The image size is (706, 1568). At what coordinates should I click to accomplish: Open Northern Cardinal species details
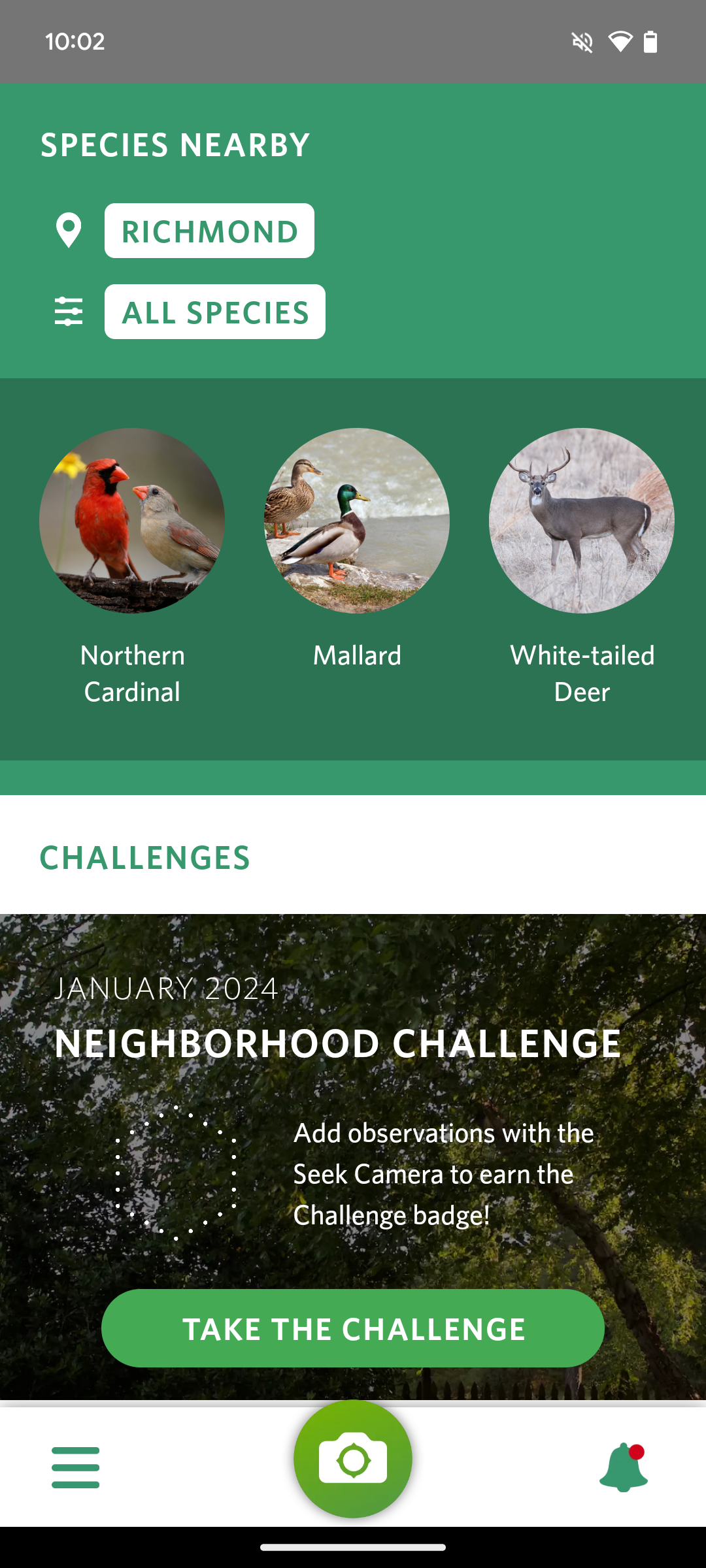[132, 521]
